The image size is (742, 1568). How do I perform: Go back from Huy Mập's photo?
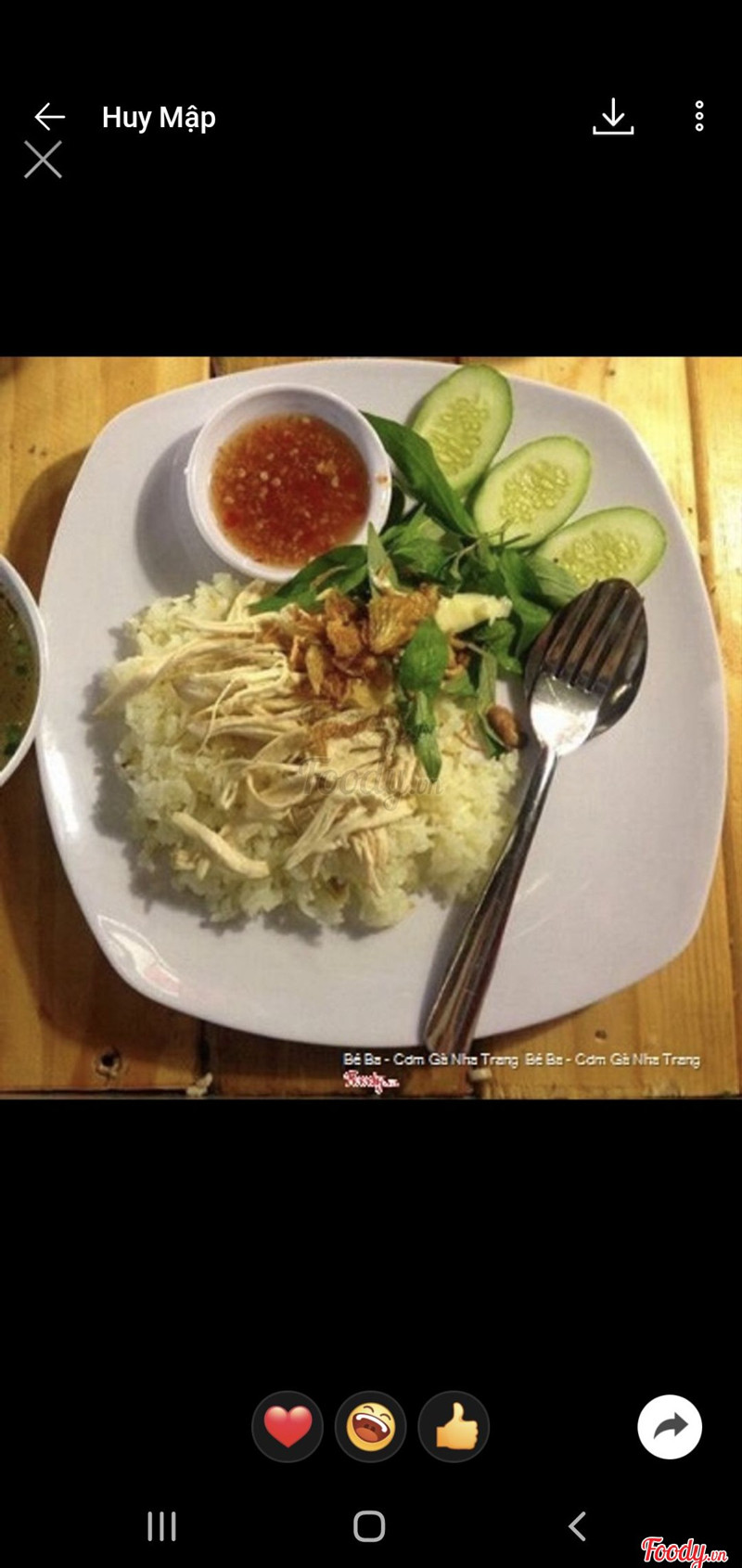click(x=49, y=117)
